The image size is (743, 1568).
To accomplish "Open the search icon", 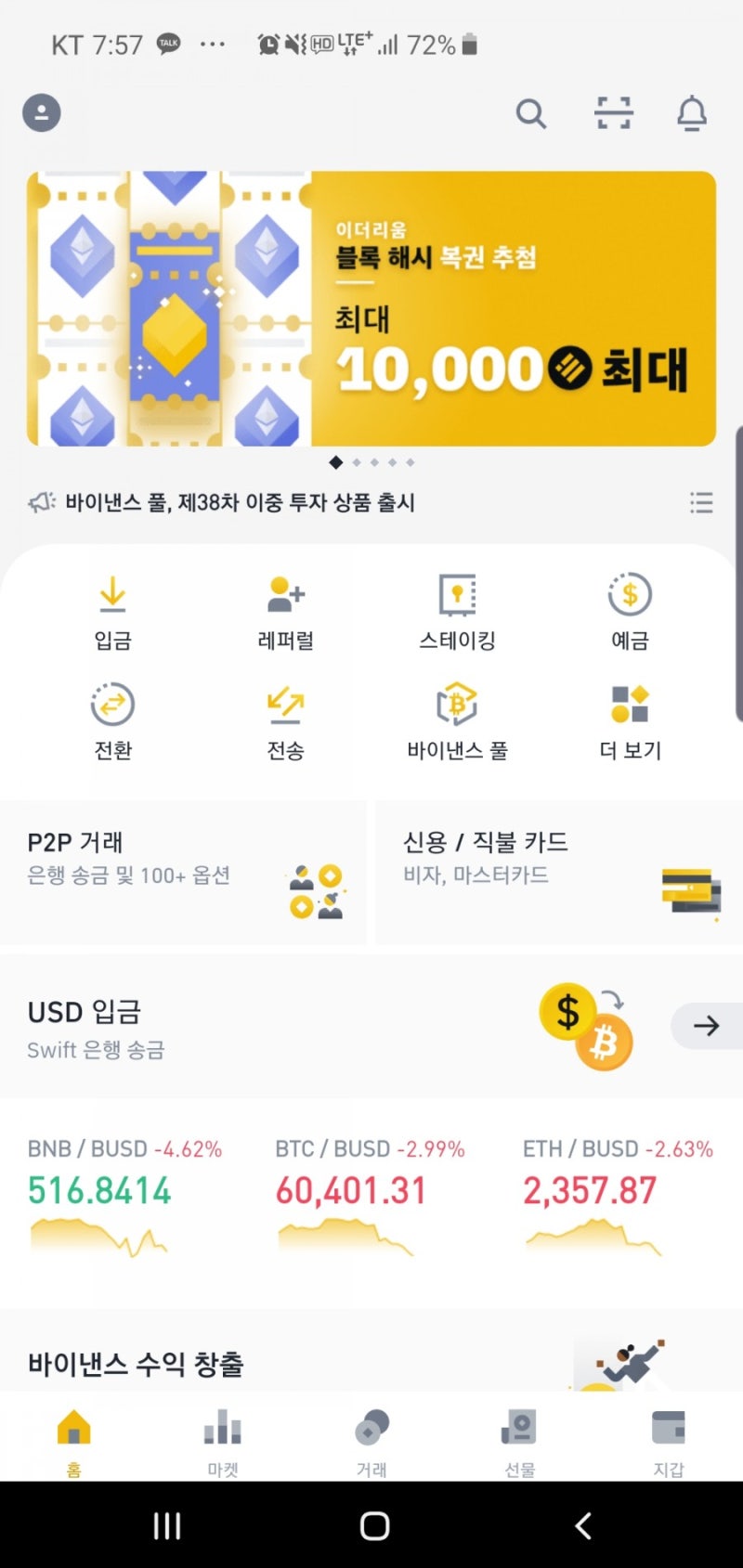I will [531, 115].
